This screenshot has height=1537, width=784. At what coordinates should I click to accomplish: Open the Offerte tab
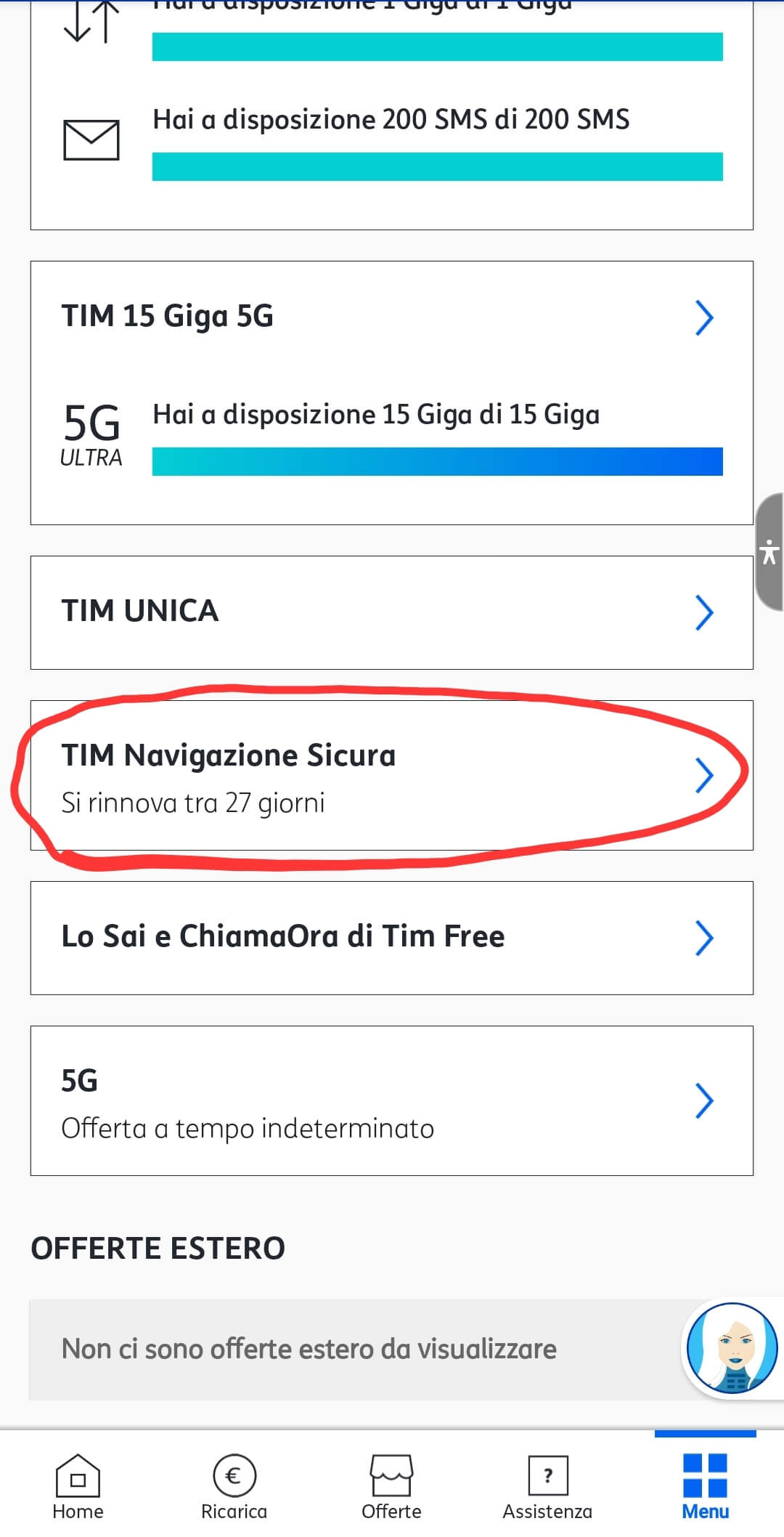(391, 1487)
